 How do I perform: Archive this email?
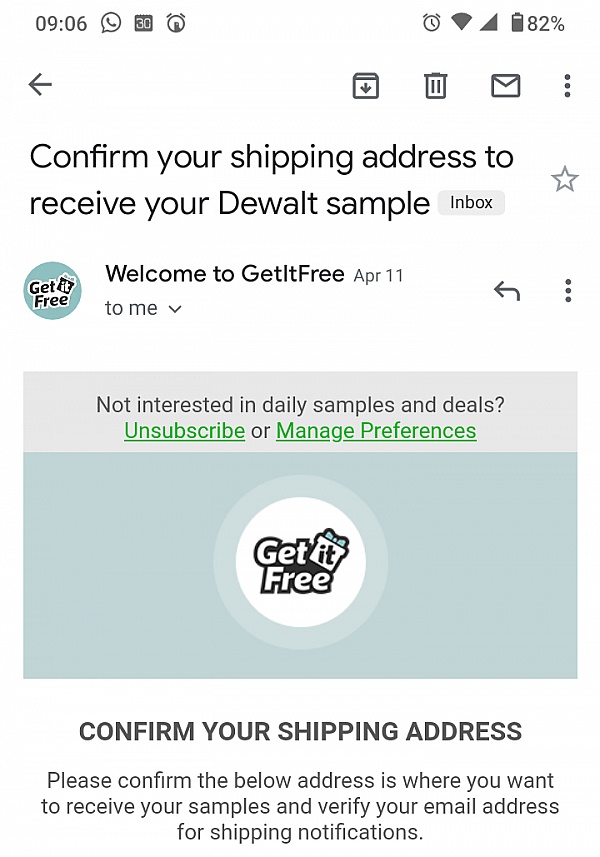(x=366, y=86)
